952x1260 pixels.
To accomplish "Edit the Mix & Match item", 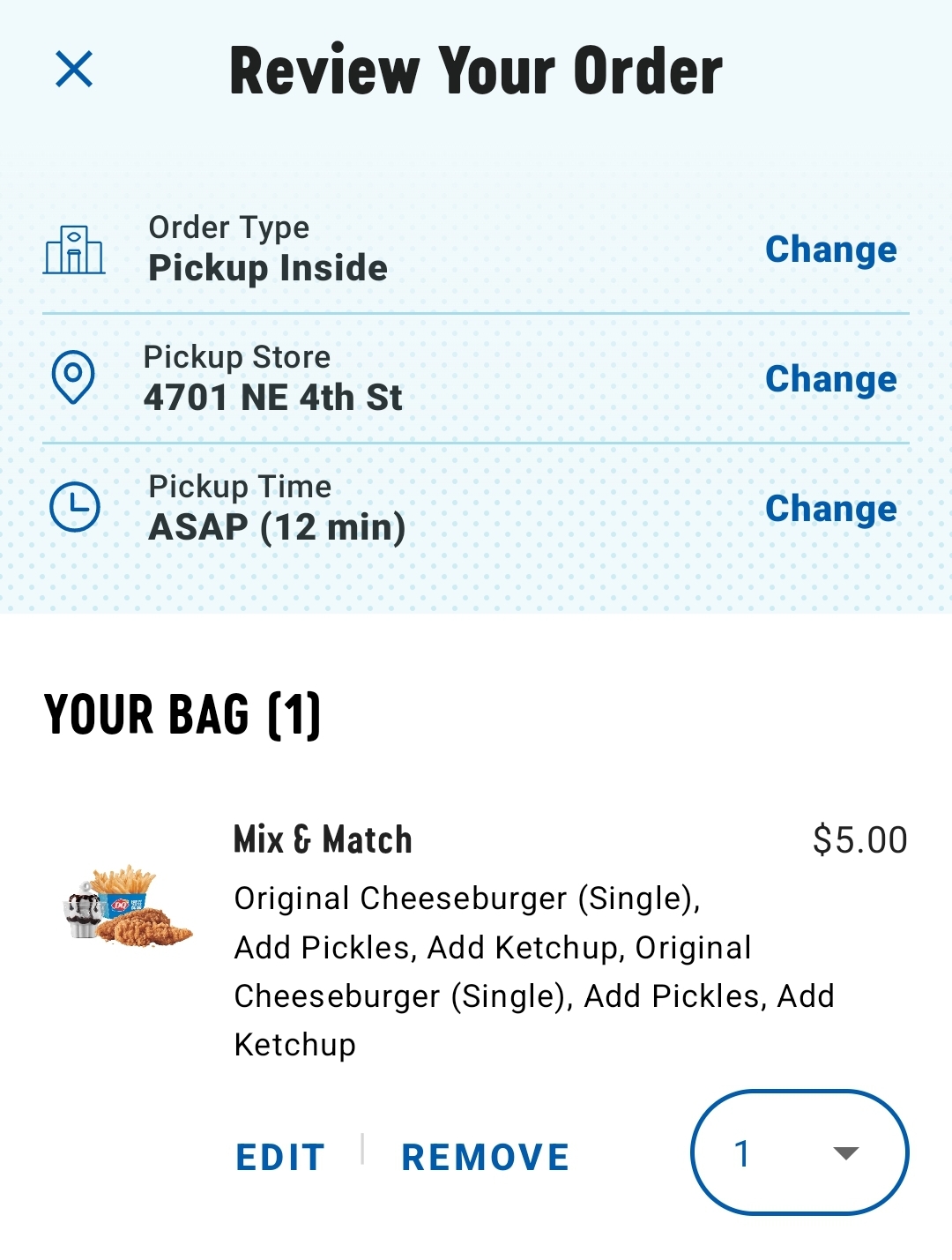I will pyautogui.click(x=280, y=1157).
